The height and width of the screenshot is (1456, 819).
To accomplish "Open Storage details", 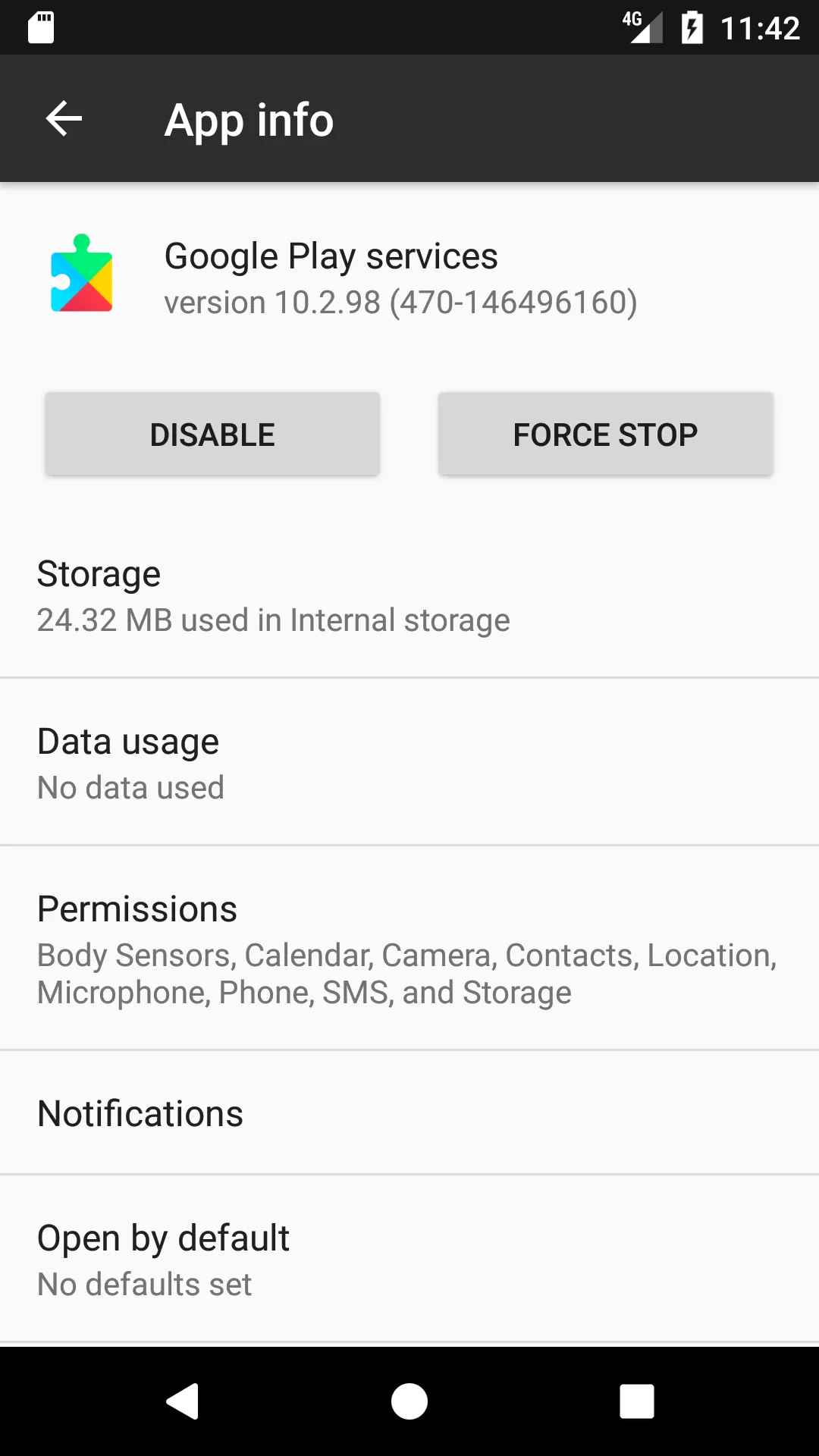I will click(409, 597).
